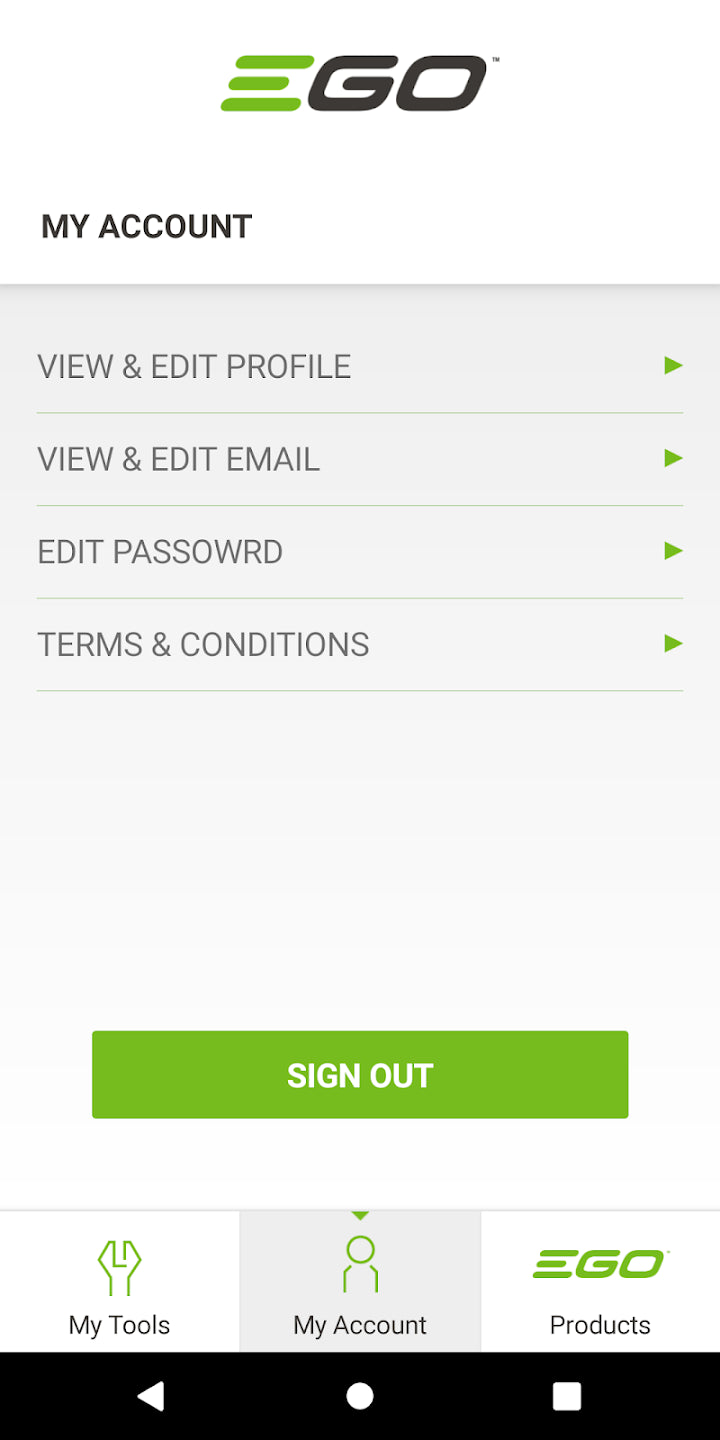Screen dimensions: 720x1440
Task: Open View & Edit Profile
Action: (360, 366)
